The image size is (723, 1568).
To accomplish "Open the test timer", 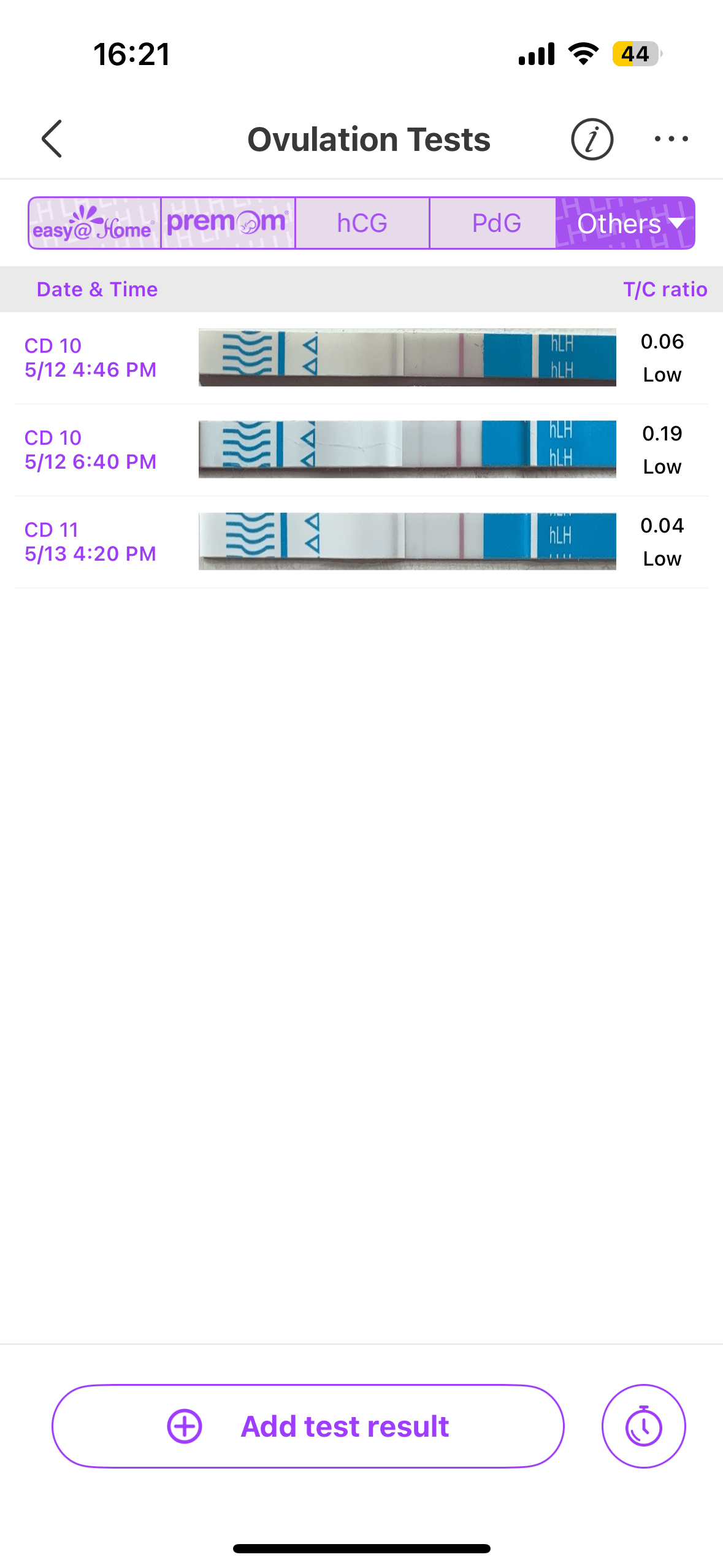I will [643, 1426].
